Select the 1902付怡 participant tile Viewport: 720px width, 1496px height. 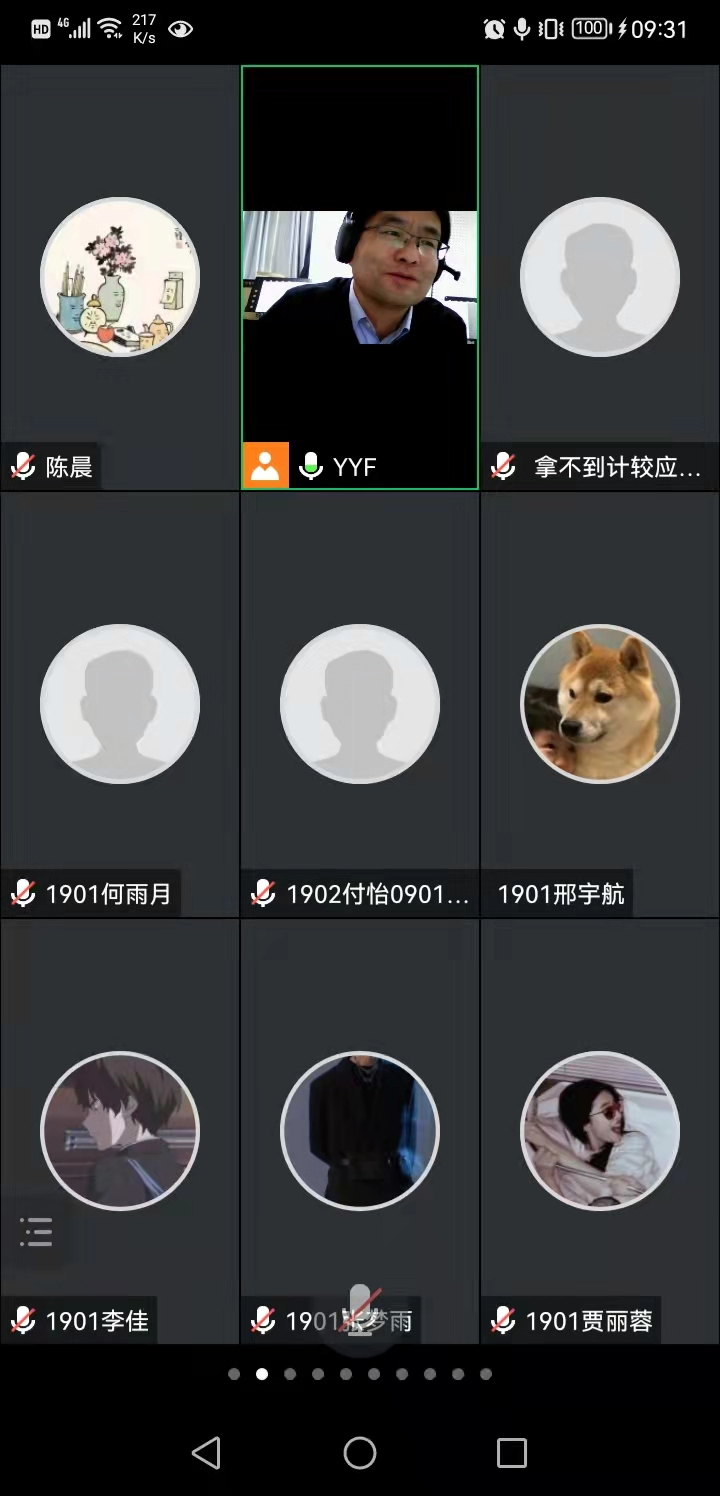pos(360,704)
